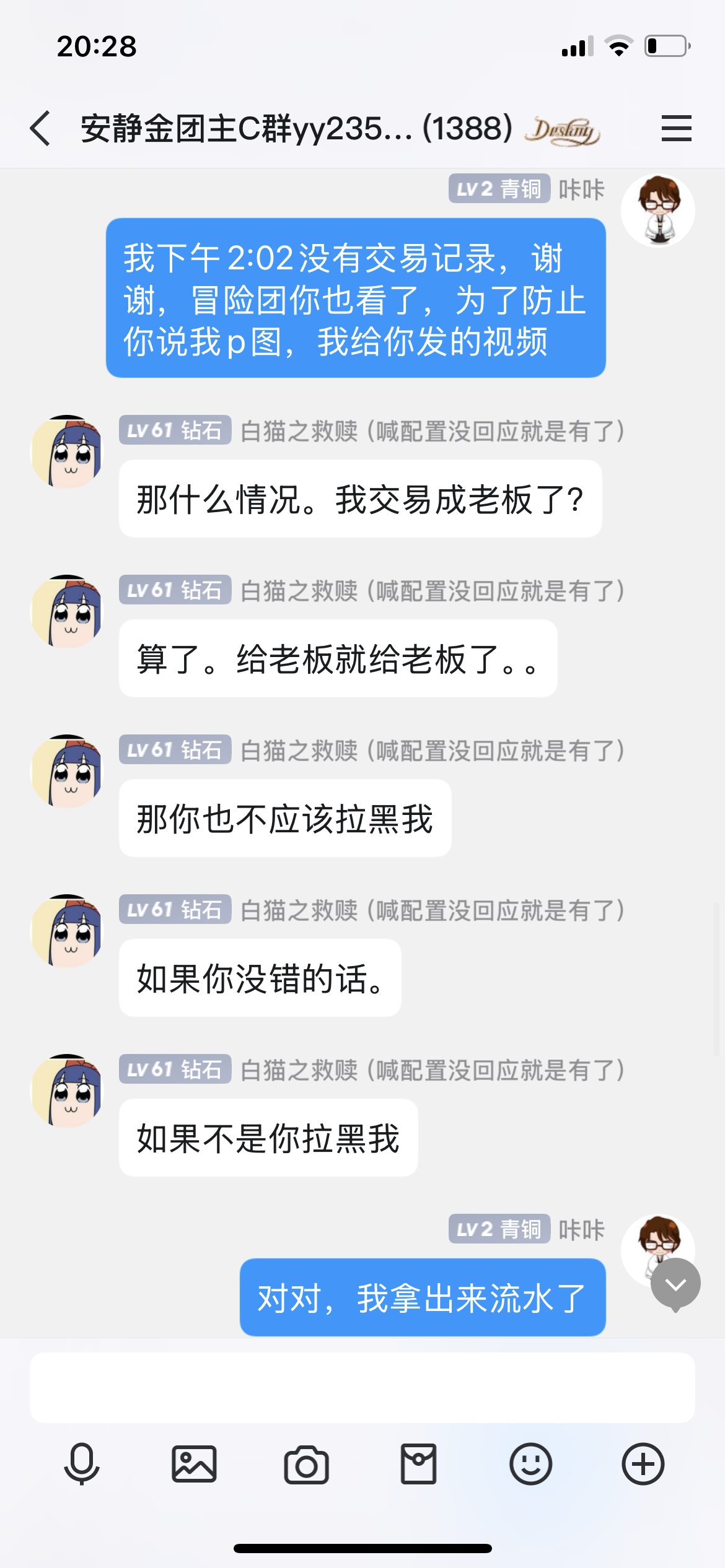
Task: Select the camera icon to take photo
Action: click(x=307, y=1463)
